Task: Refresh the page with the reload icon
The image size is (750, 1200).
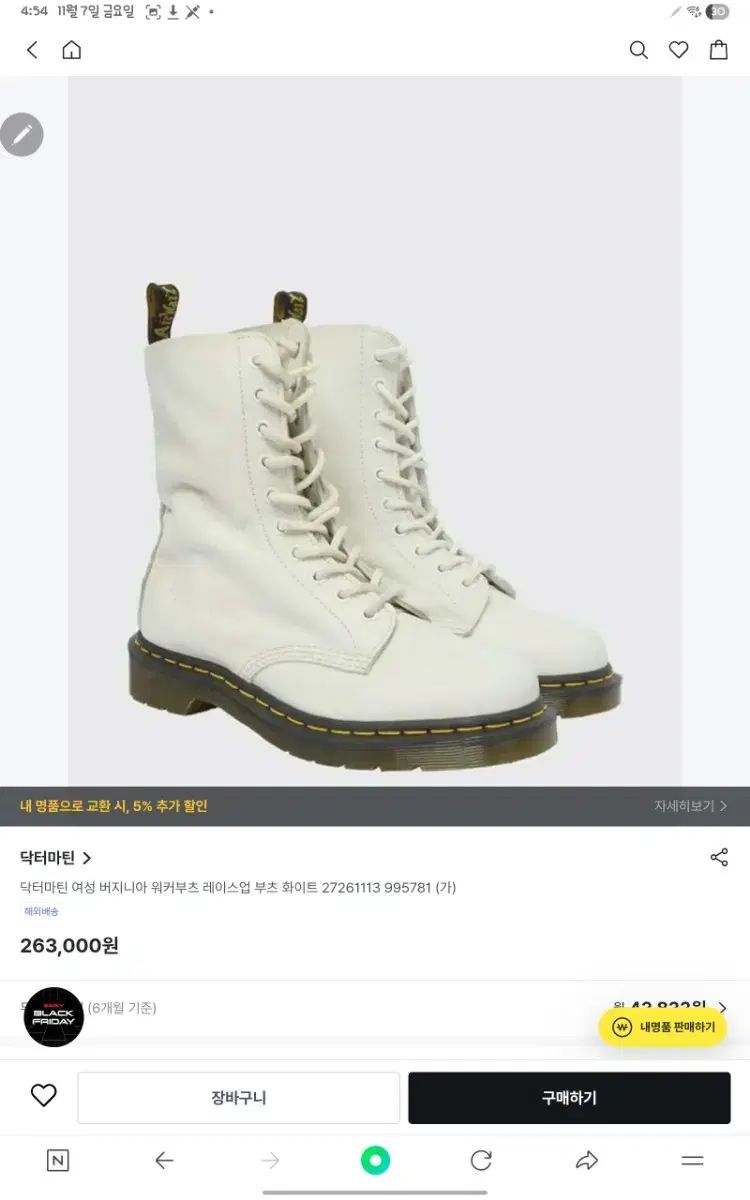Action: tap(479, 1159)
